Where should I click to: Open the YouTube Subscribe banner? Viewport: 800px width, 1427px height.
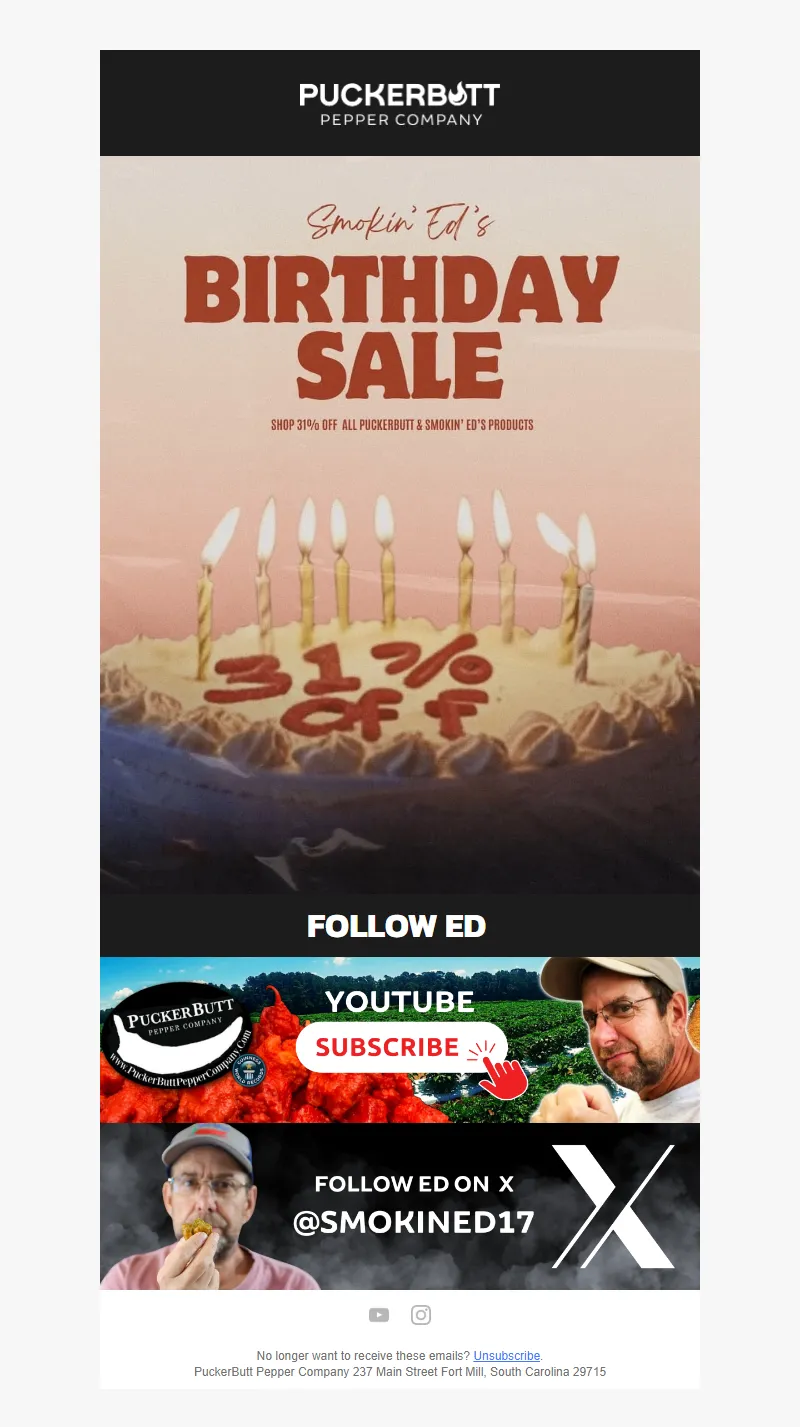(400, 1040)
